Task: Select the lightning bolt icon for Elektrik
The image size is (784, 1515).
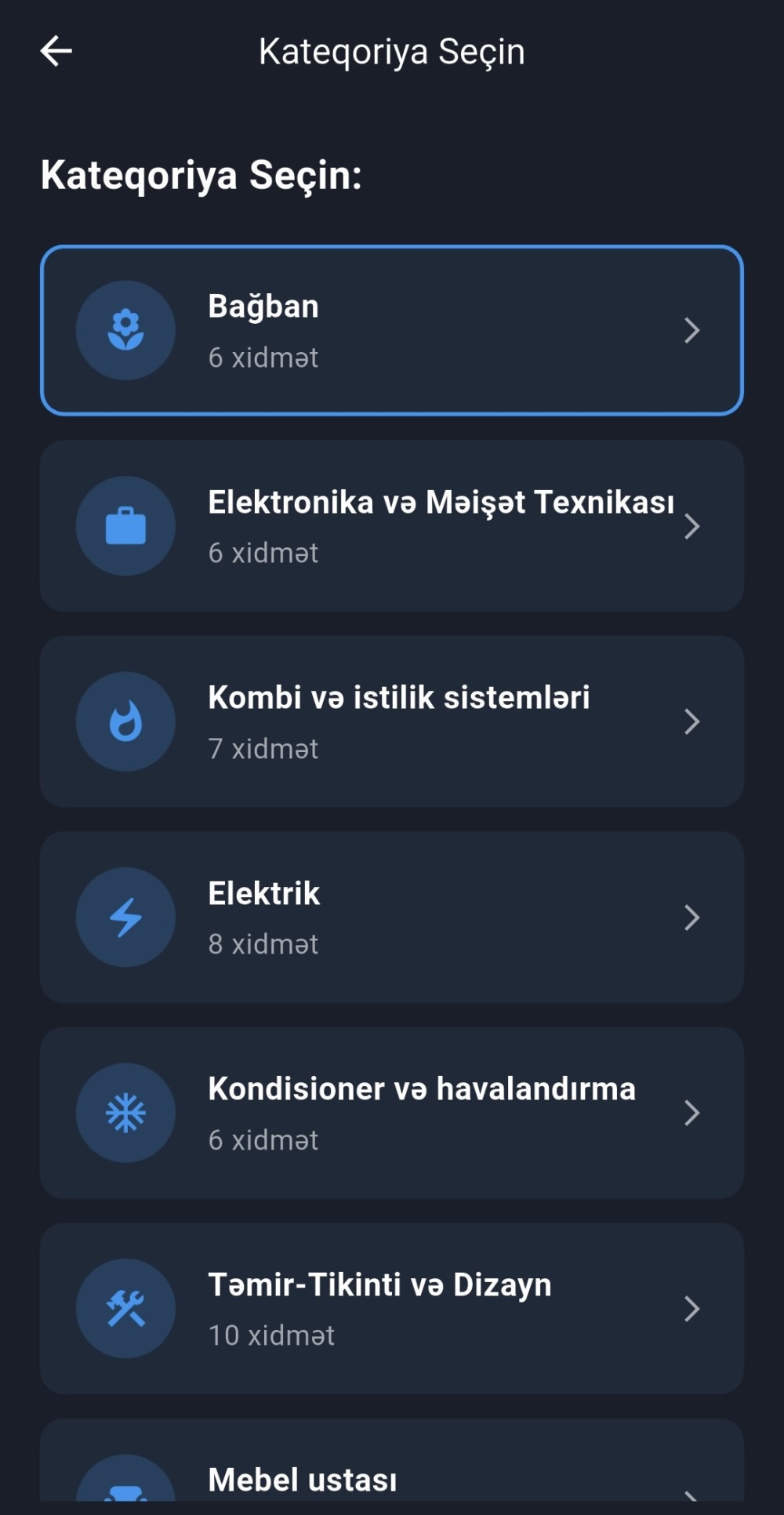Action: pos(125,917)
